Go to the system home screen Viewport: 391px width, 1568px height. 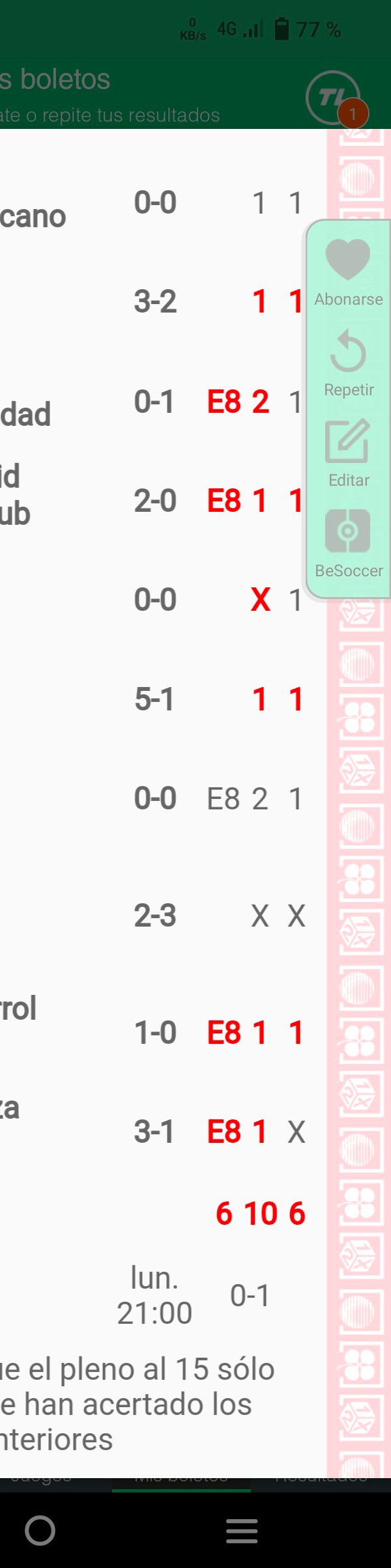[x=40, y=1530]
